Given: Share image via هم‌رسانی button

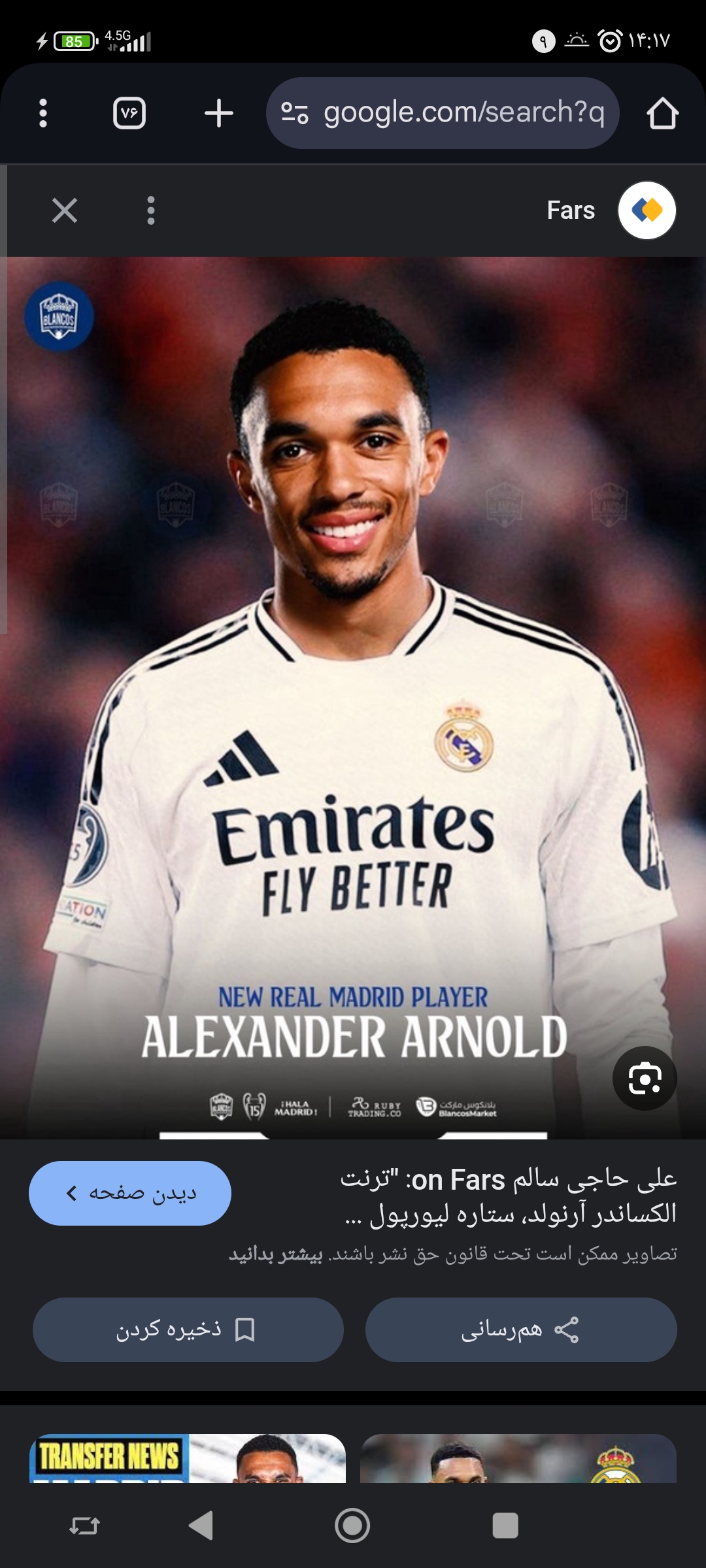Looking at the screenshot, I should [520, 1330].
